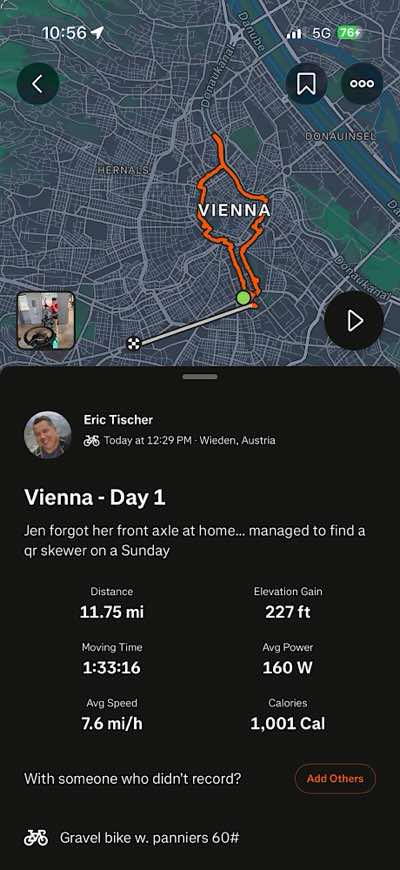Open the activity photo thumbnail
This screenshot has height=870, width=400.
point(45,320)
